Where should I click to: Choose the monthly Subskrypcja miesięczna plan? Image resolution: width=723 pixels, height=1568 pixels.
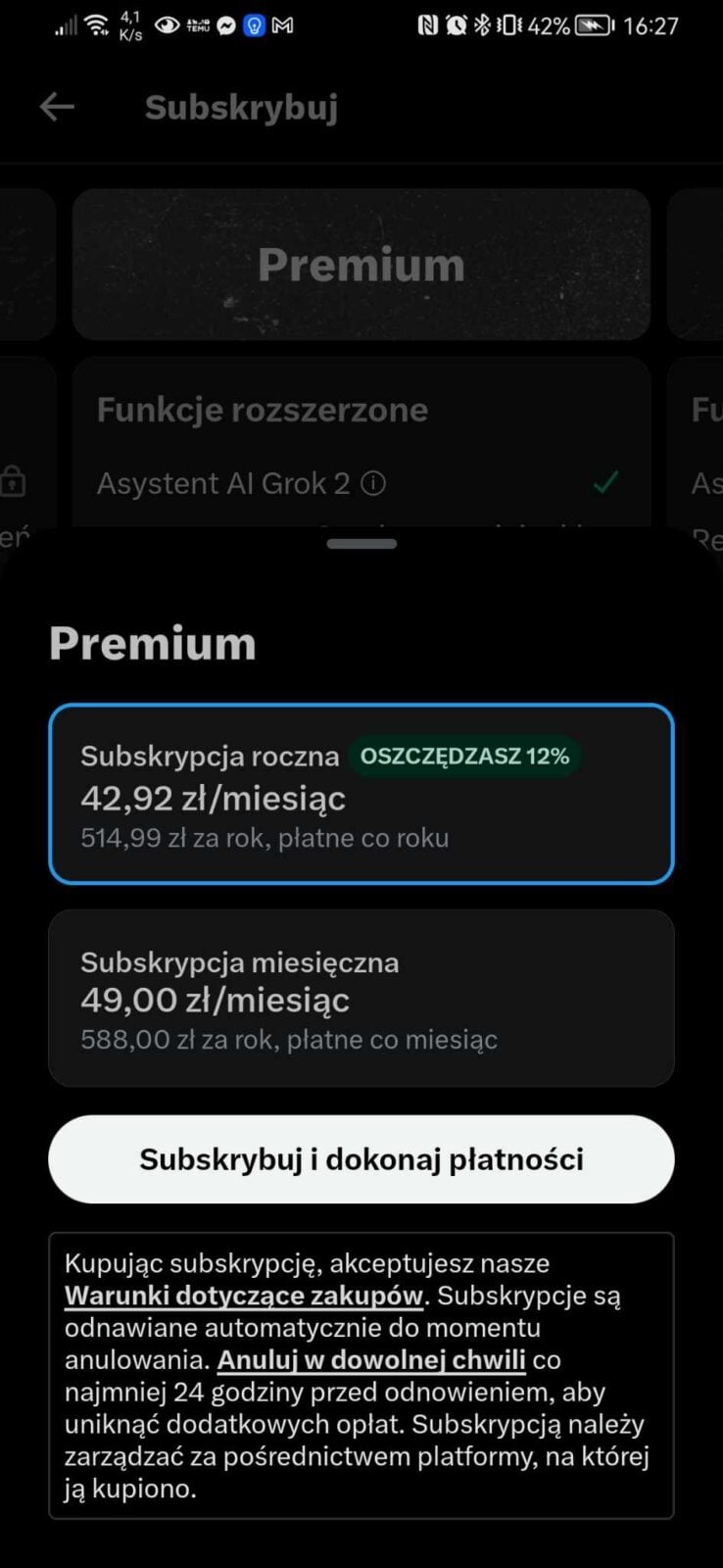point(361,998)
